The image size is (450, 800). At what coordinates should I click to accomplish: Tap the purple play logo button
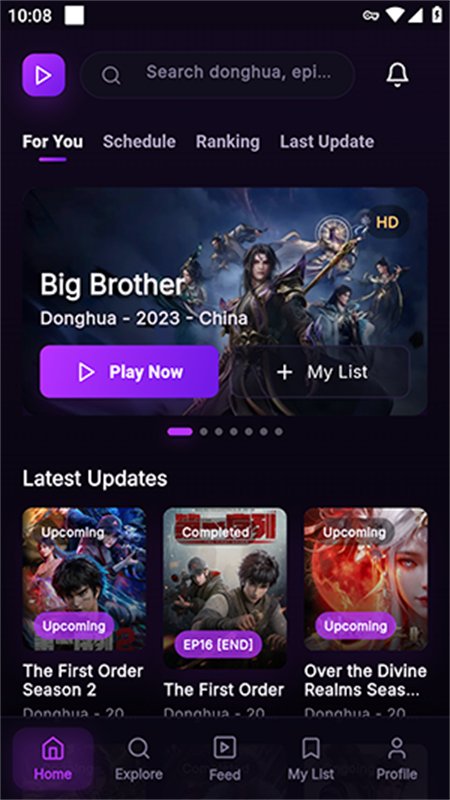click(x=43, y=75)
